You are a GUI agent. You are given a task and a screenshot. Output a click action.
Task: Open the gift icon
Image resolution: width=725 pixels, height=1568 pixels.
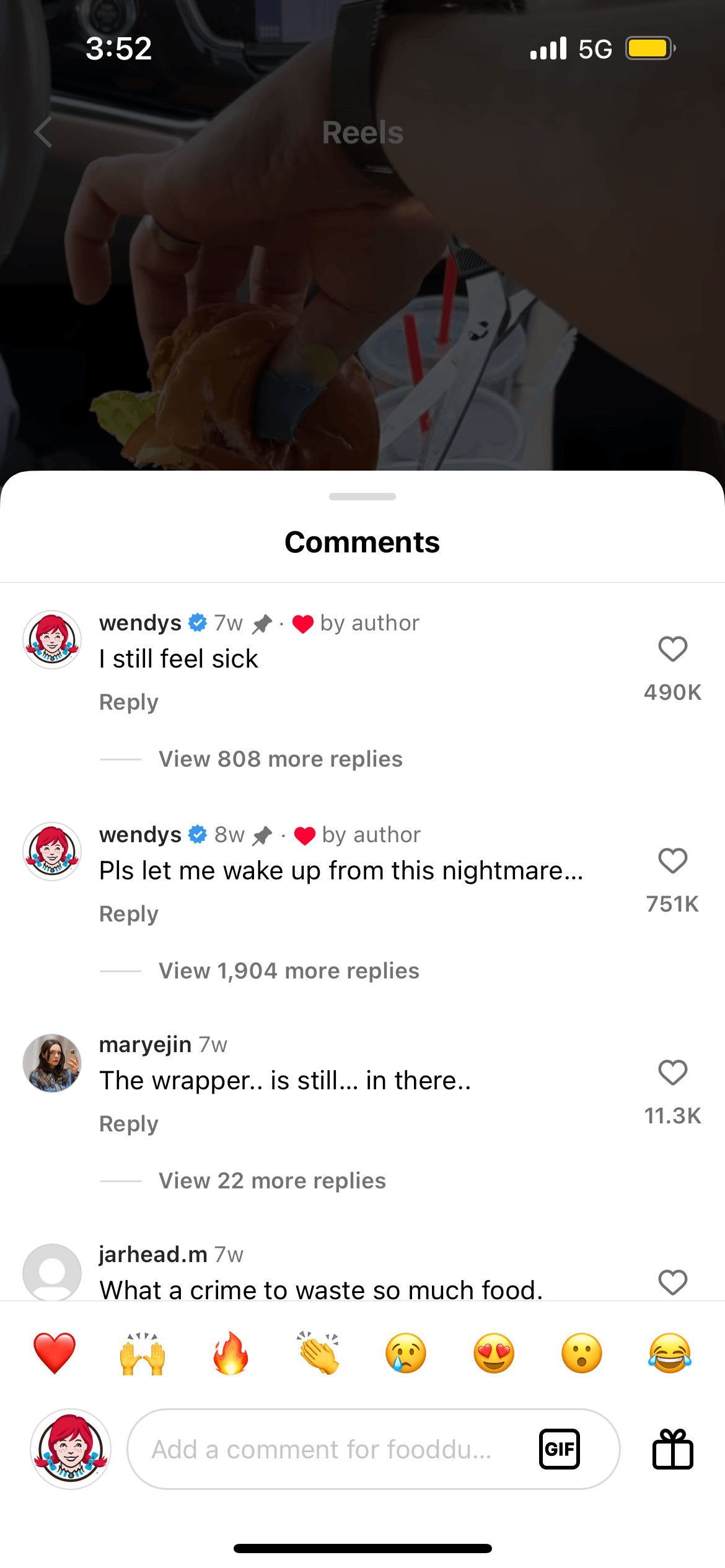pos(672,1449)
